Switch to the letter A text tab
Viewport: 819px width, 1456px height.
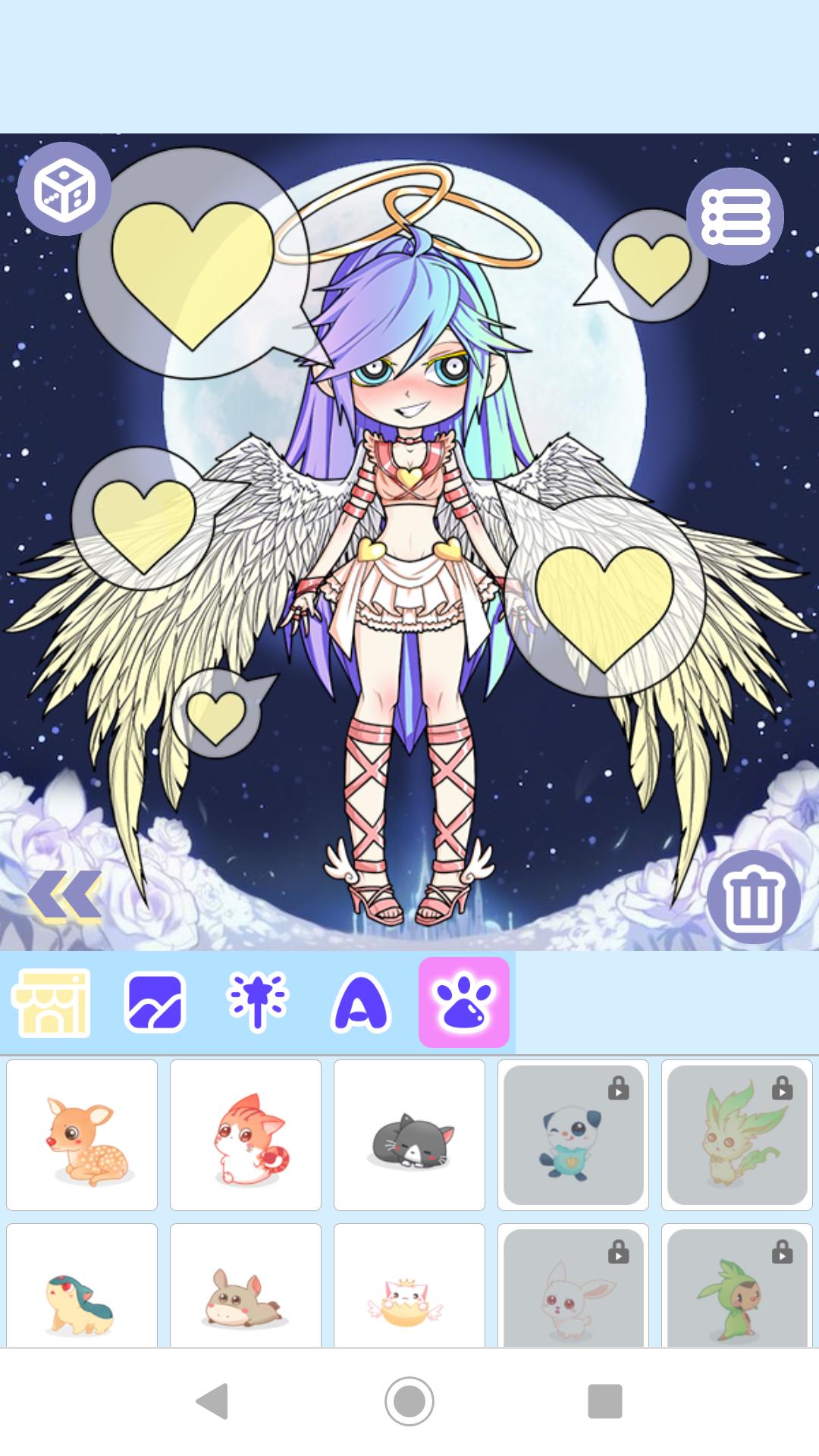(x=361, y=1003)
